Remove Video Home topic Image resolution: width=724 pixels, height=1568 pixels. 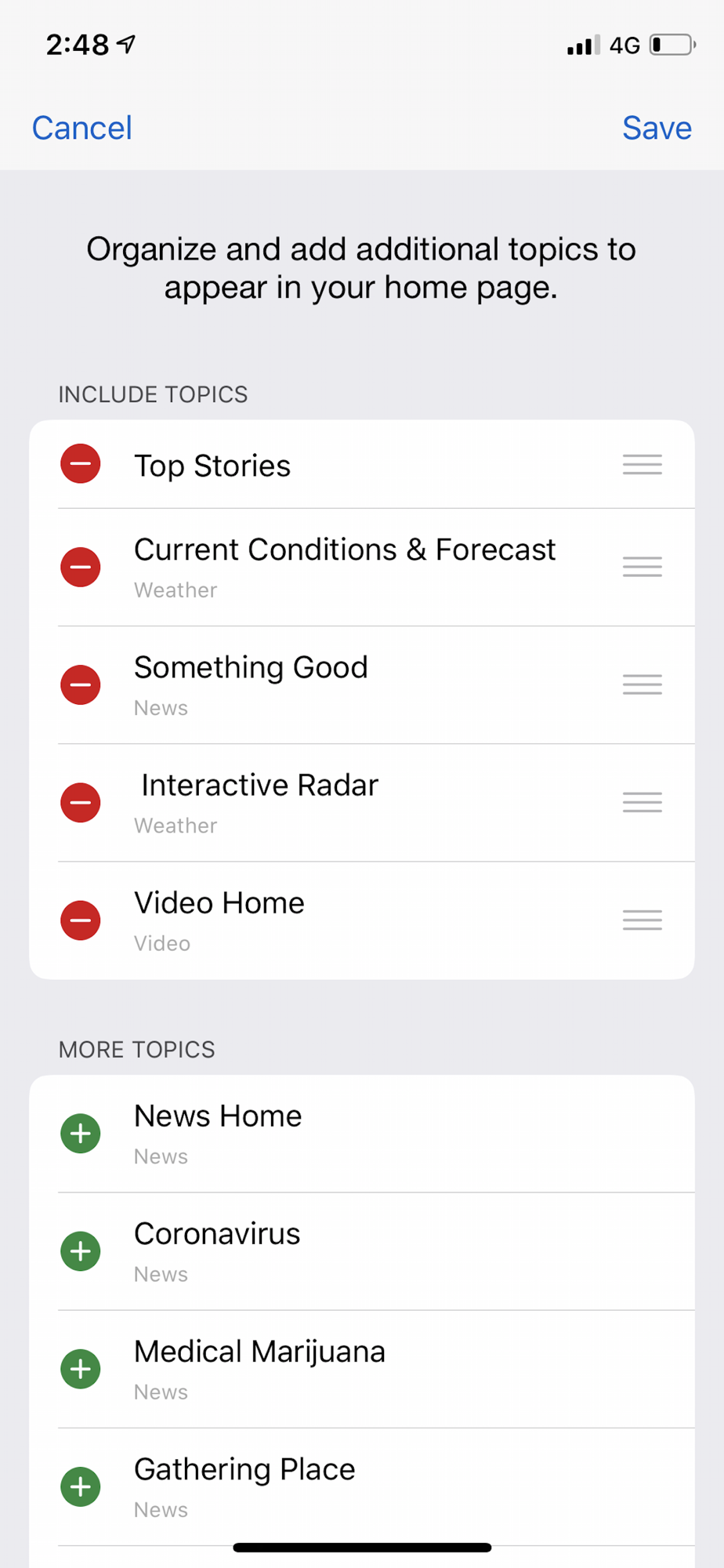coord(81,920)
